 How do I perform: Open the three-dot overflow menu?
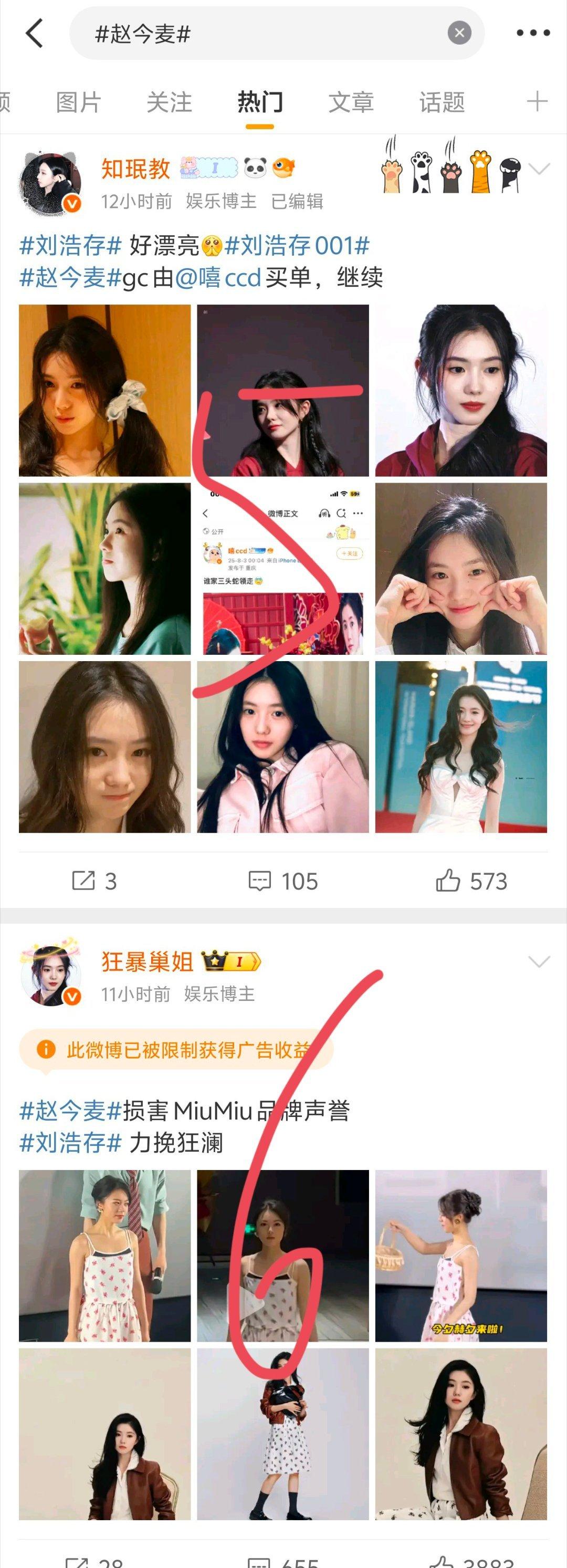(533, 33)
